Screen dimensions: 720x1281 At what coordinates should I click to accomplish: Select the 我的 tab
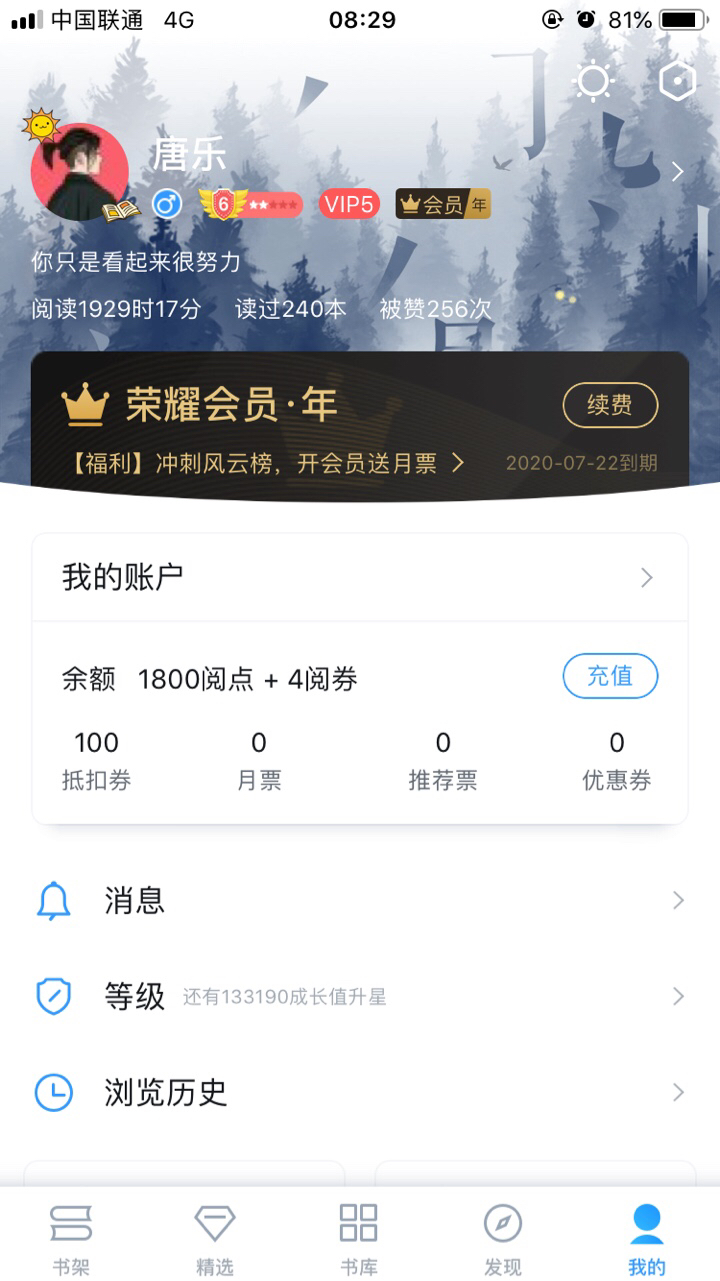point(647,1238)
